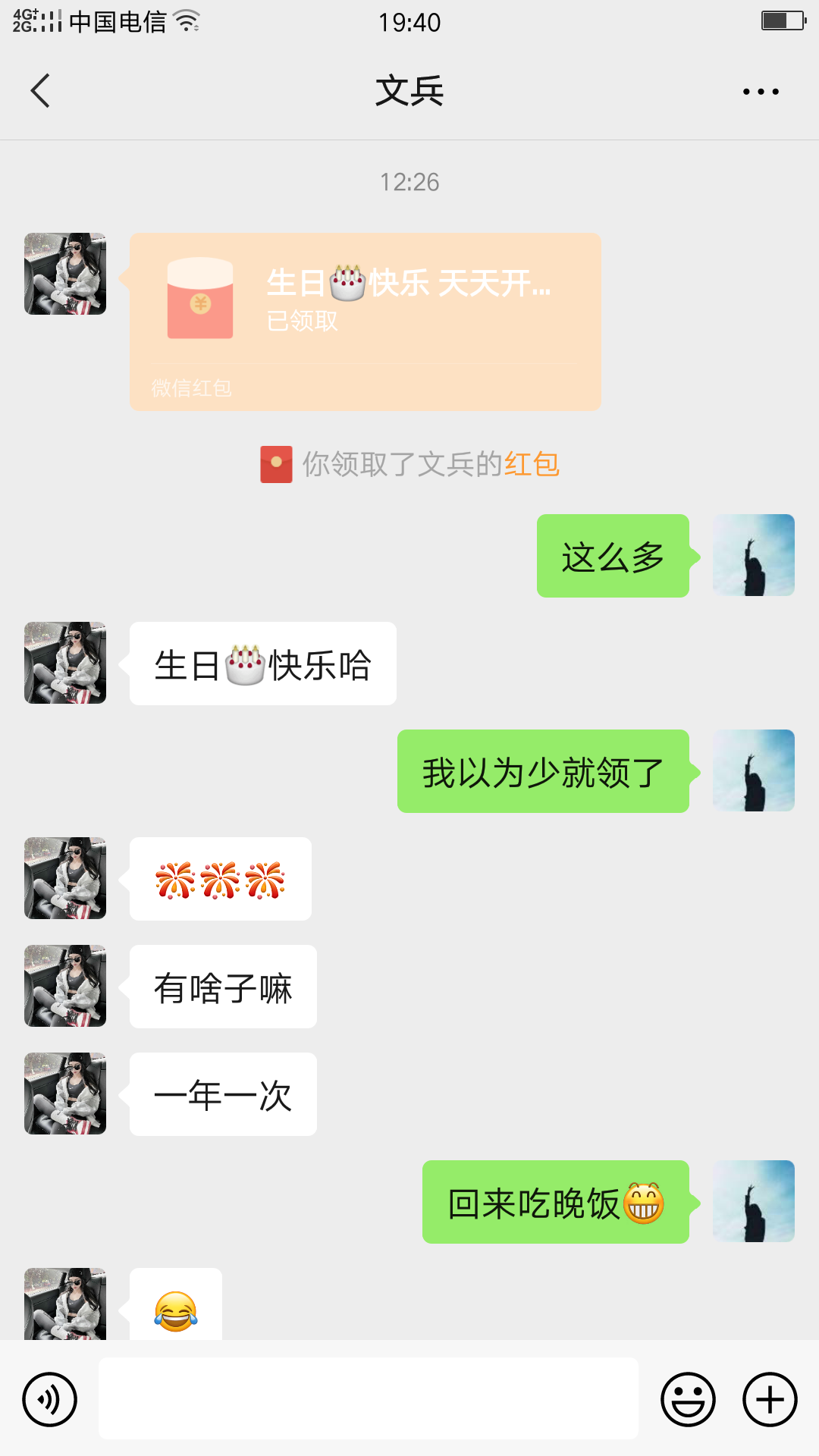The height and width of the screenshot is (1456, 819).
Task: Switch to voice input using the speaker icon
Action: coord(49,1398)
